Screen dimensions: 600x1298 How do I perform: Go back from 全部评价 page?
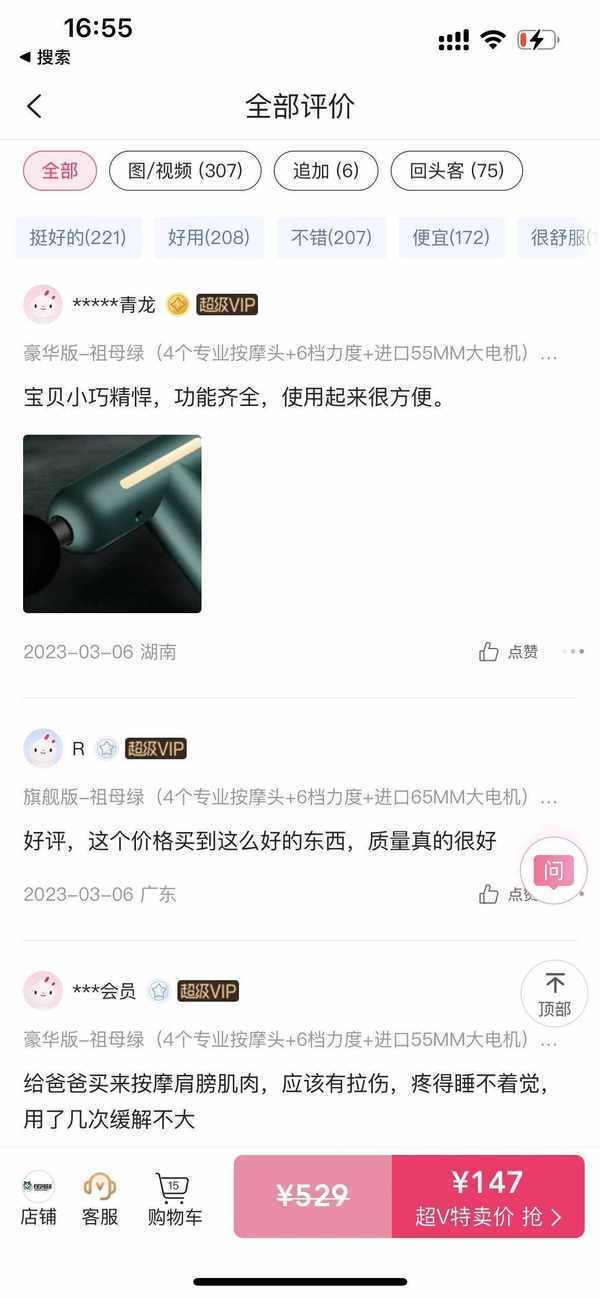pos(35,106)
